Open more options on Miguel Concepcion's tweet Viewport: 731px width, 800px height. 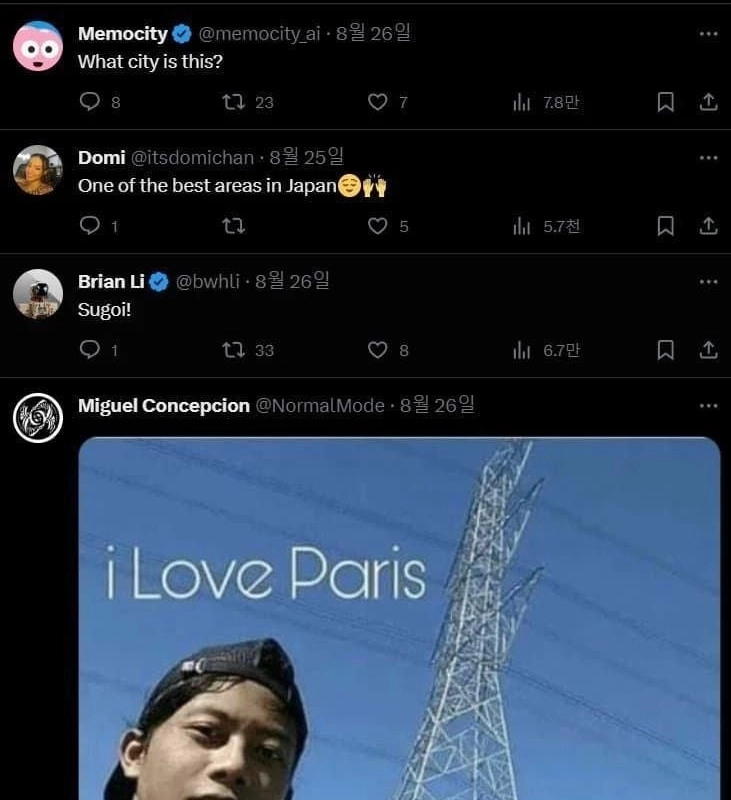point(708,406)
